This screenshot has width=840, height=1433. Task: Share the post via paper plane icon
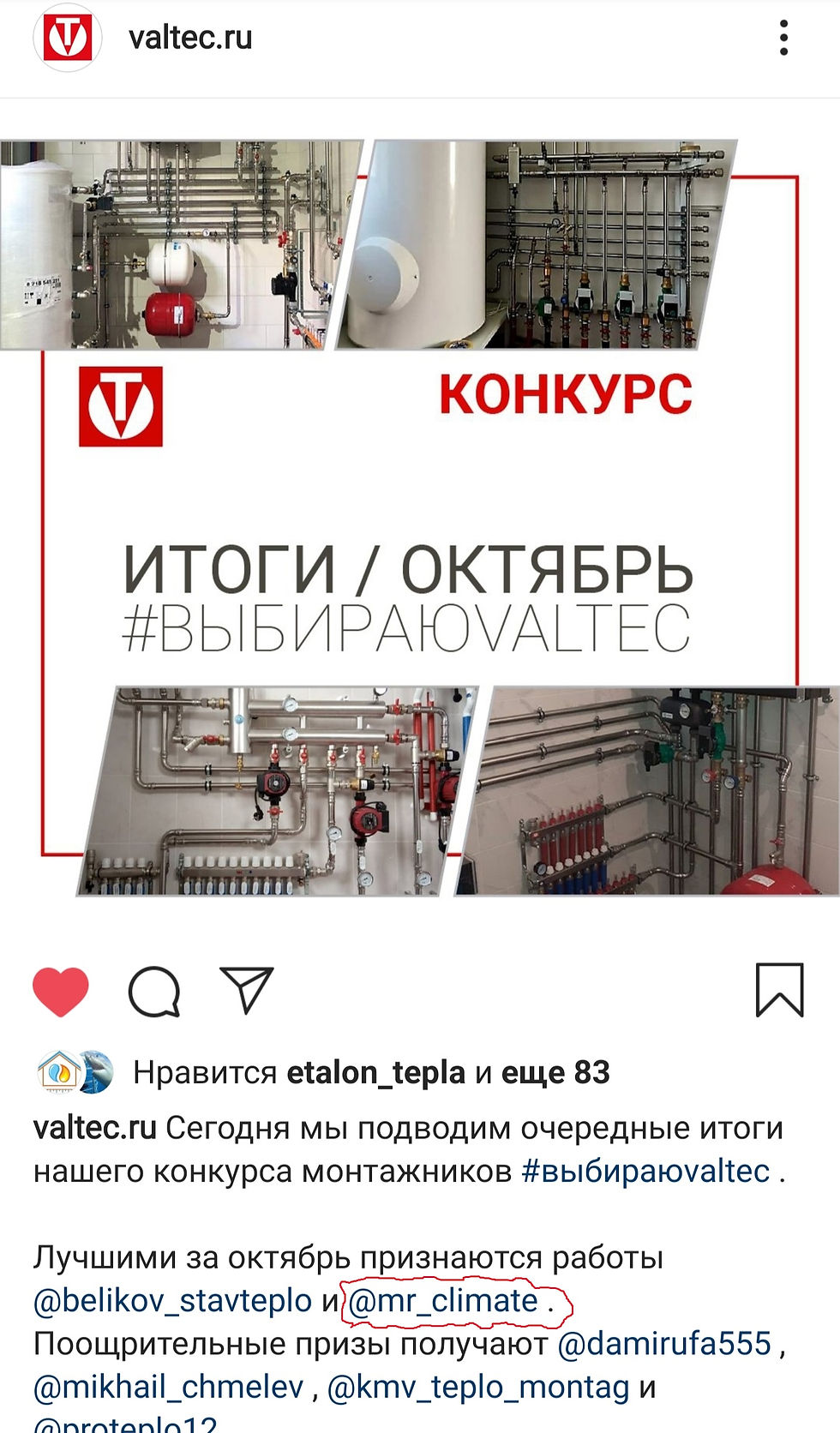247,990
